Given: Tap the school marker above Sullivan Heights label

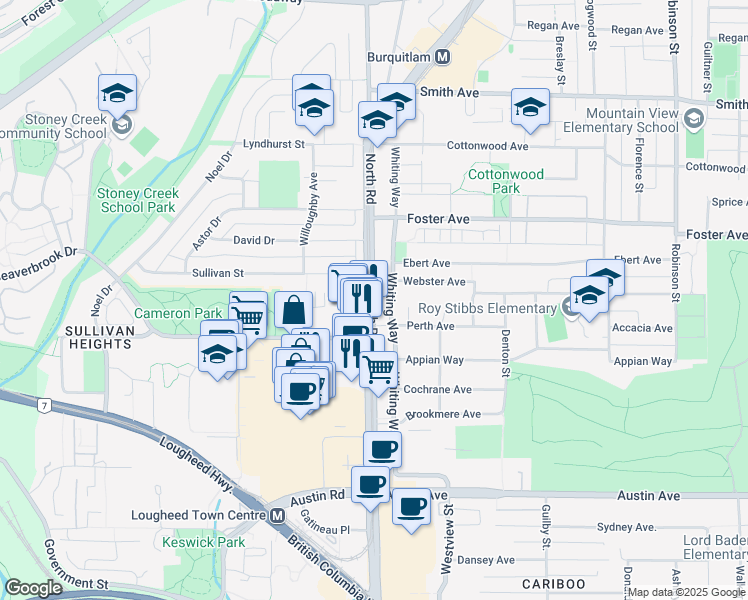Looking at the screenshot, I should coord(216,354).
